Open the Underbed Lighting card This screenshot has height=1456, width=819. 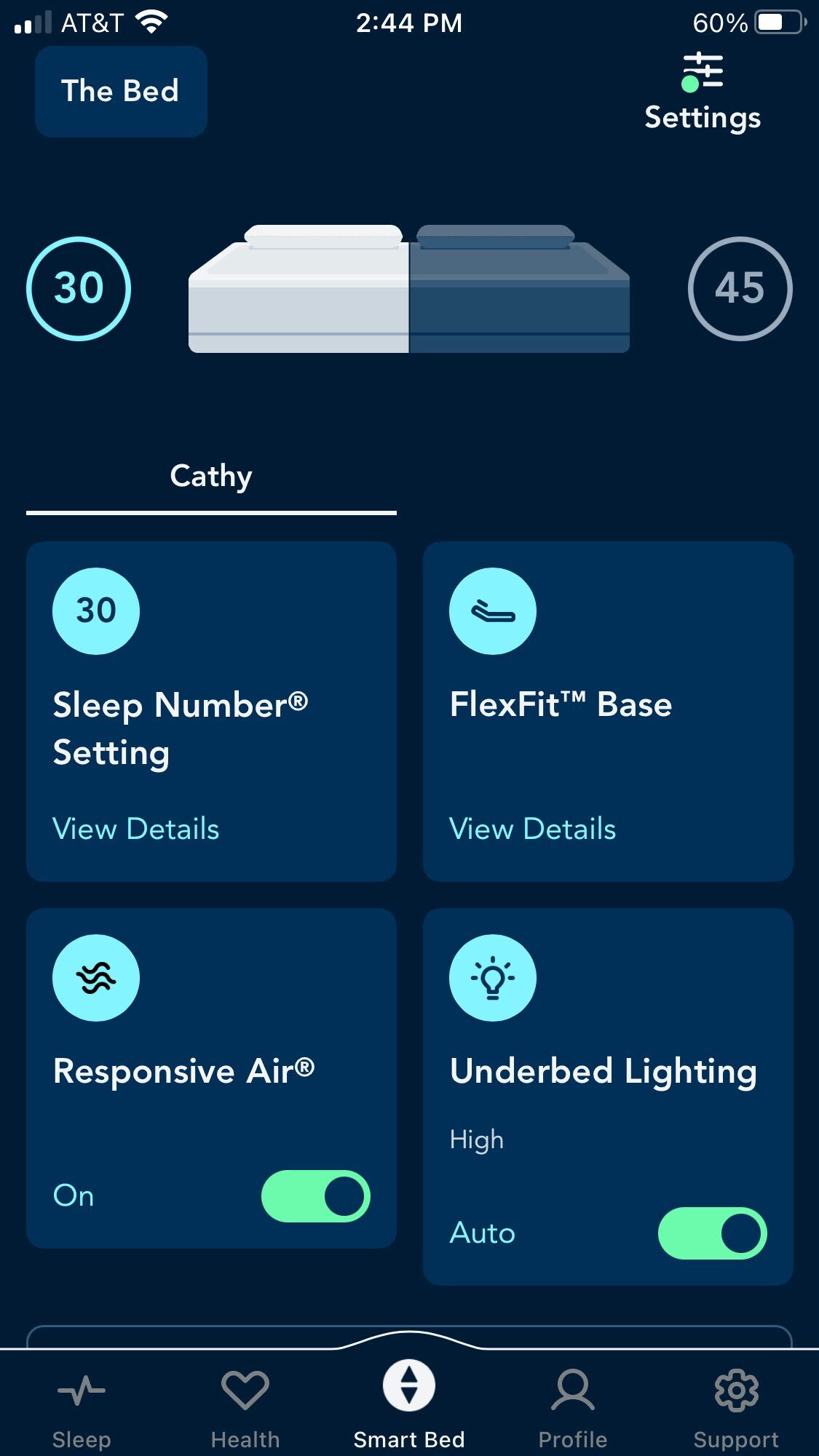click(604, 1071)
